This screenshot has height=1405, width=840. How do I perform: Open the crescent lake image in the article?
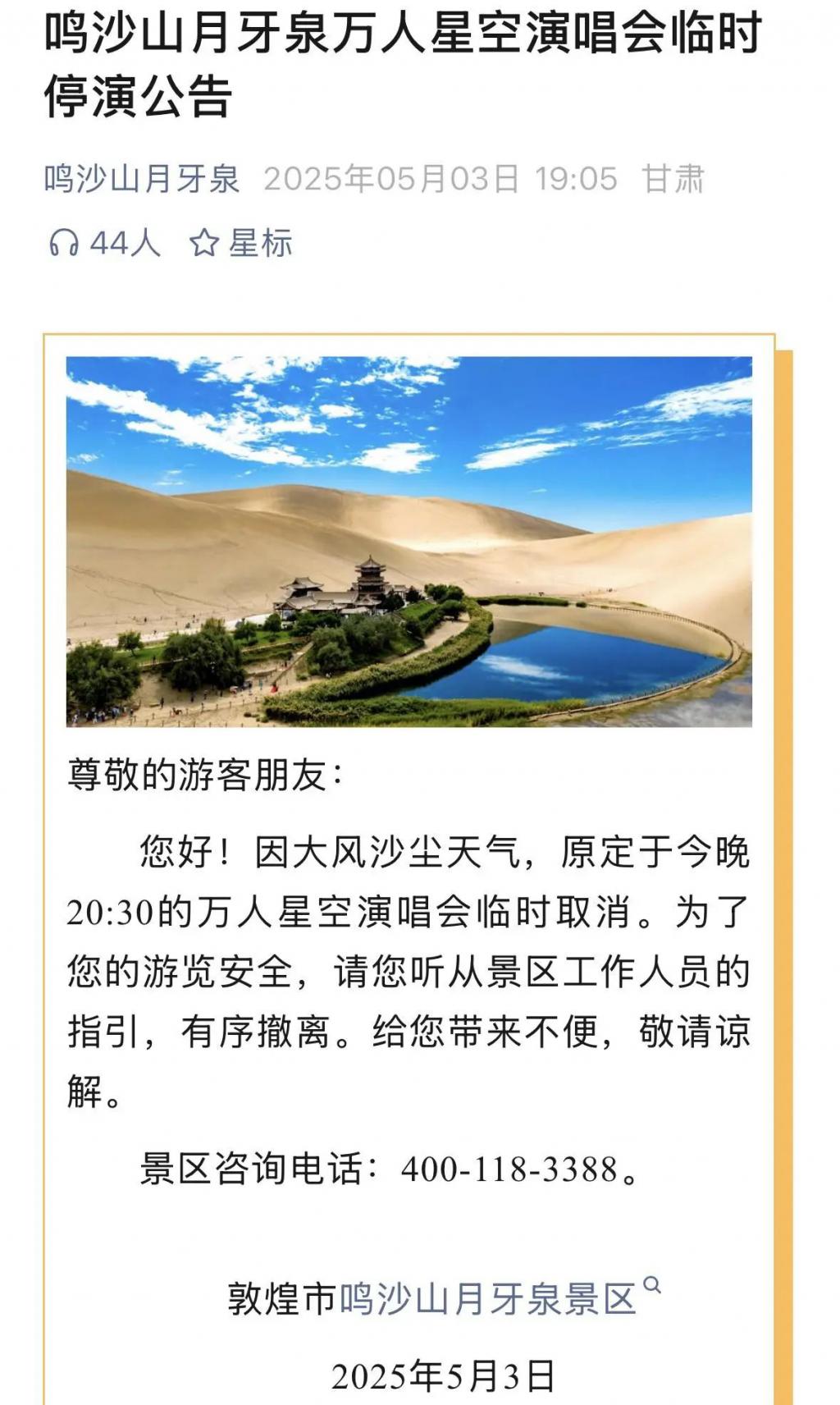(x=409, y=542)
